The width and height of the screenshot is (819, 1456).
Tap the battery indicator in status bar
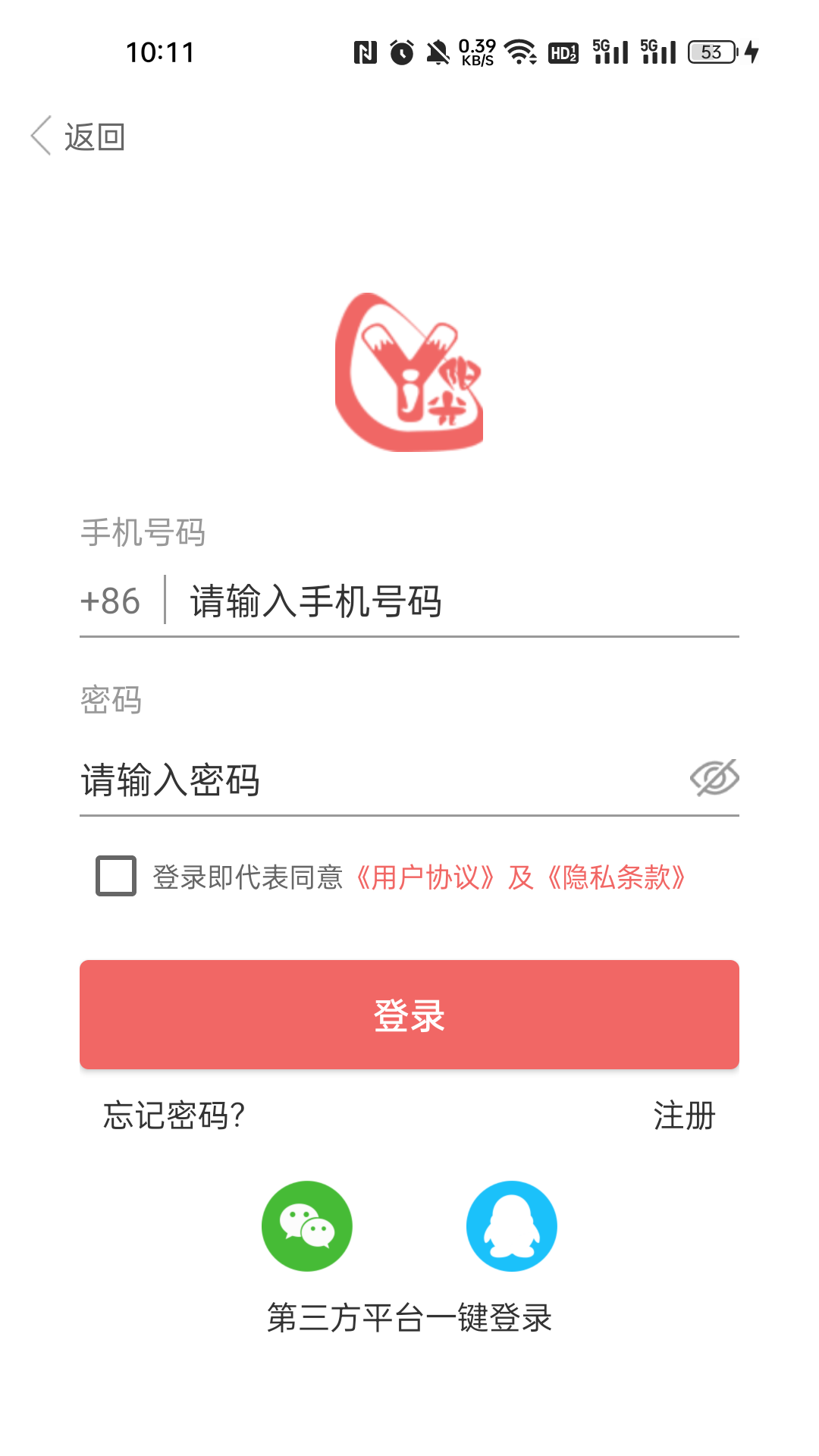coord(711,52)
